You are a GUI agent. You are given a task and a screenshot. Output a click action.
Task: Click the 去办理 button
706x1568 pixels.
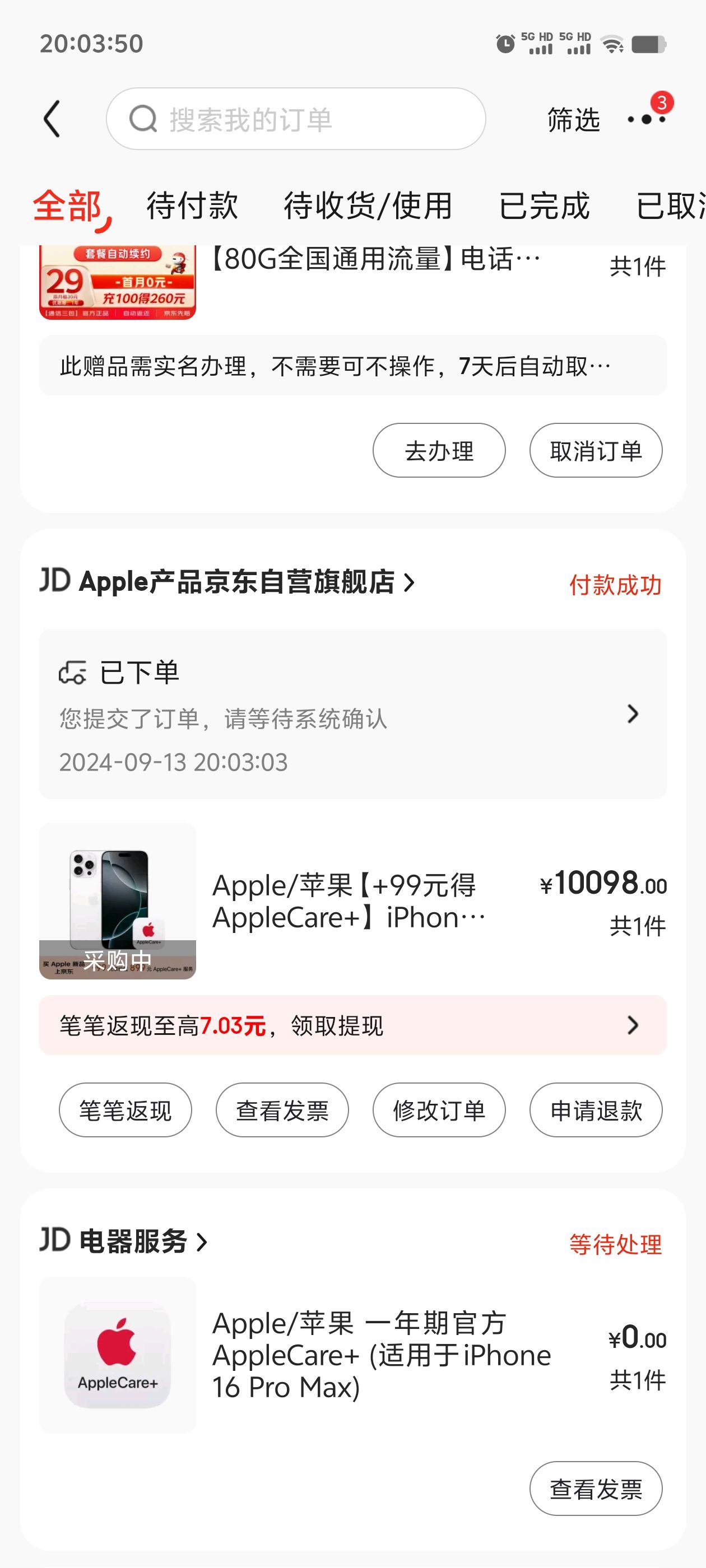coord(438,450)
